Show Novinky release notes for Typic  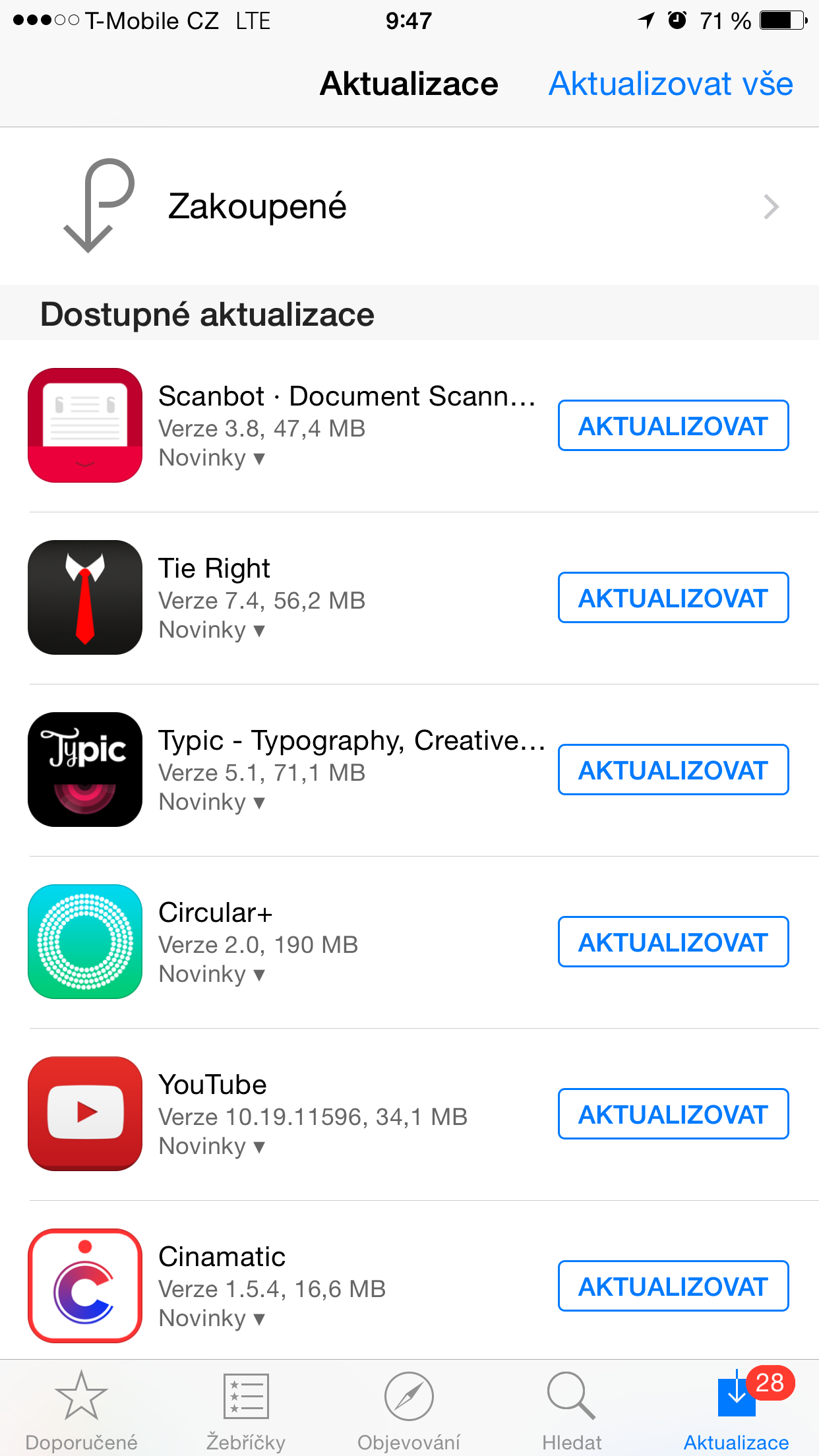pyautogui.click(x=212, y=803)
